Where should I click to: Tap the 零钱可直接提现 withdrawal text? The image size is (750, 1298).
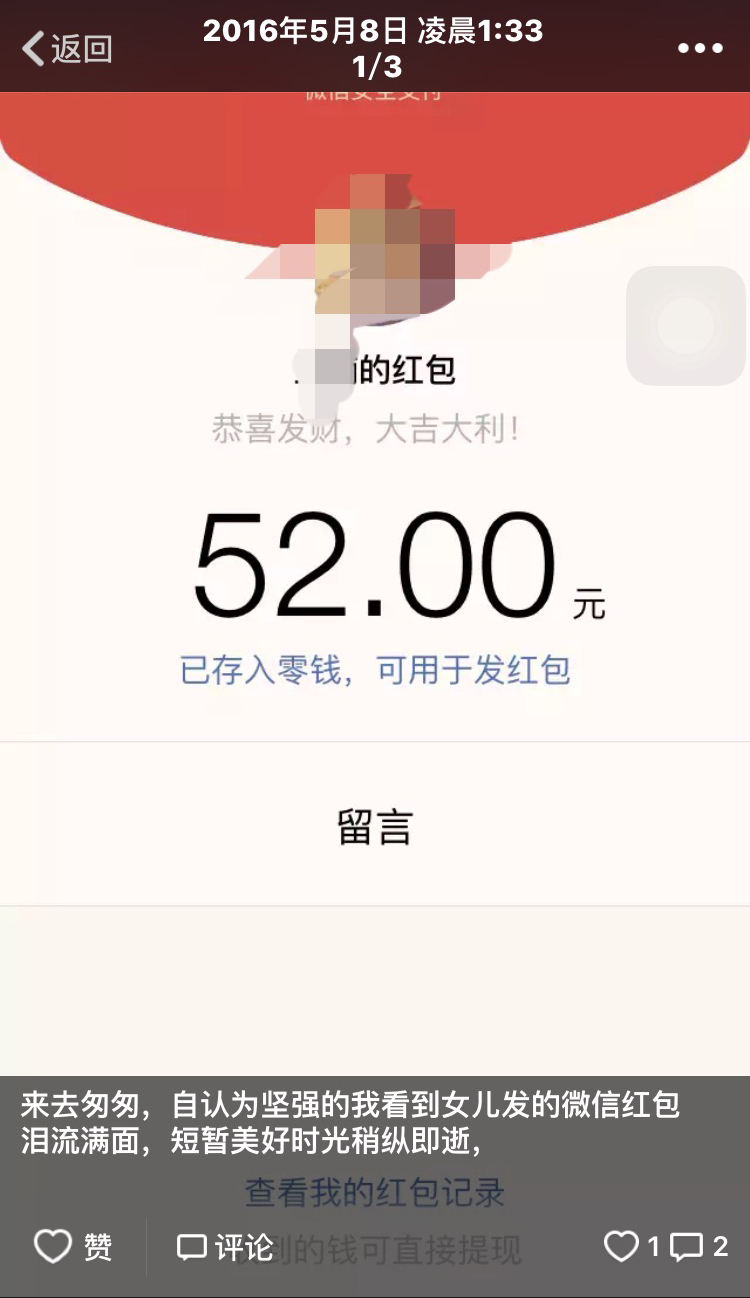tap(375, 1245)
